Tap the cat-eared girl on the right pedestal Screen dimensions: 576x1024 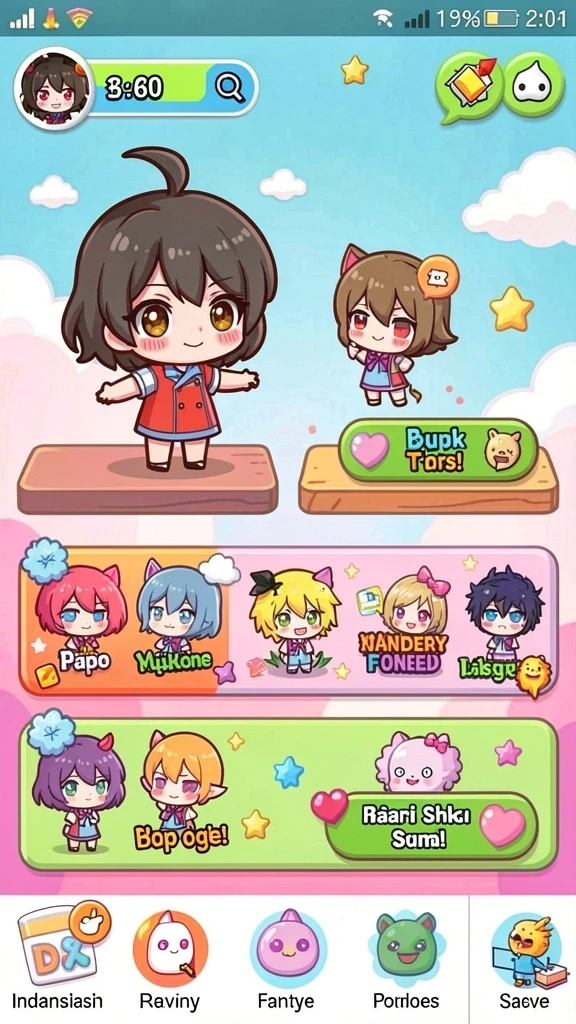(392, 327)
